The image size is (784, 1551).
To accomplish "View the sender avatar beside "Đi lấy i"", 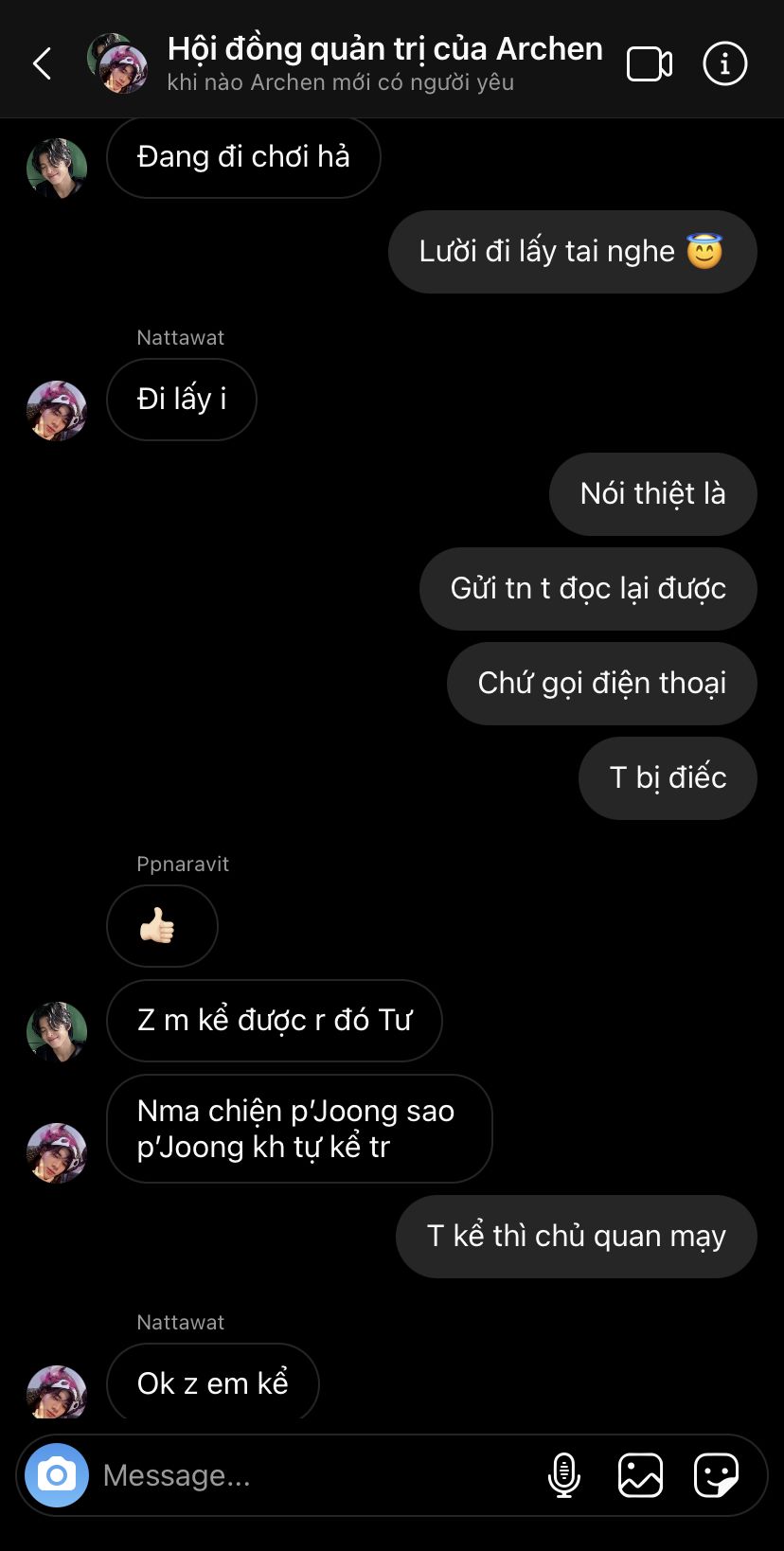I will coord(57,410).
